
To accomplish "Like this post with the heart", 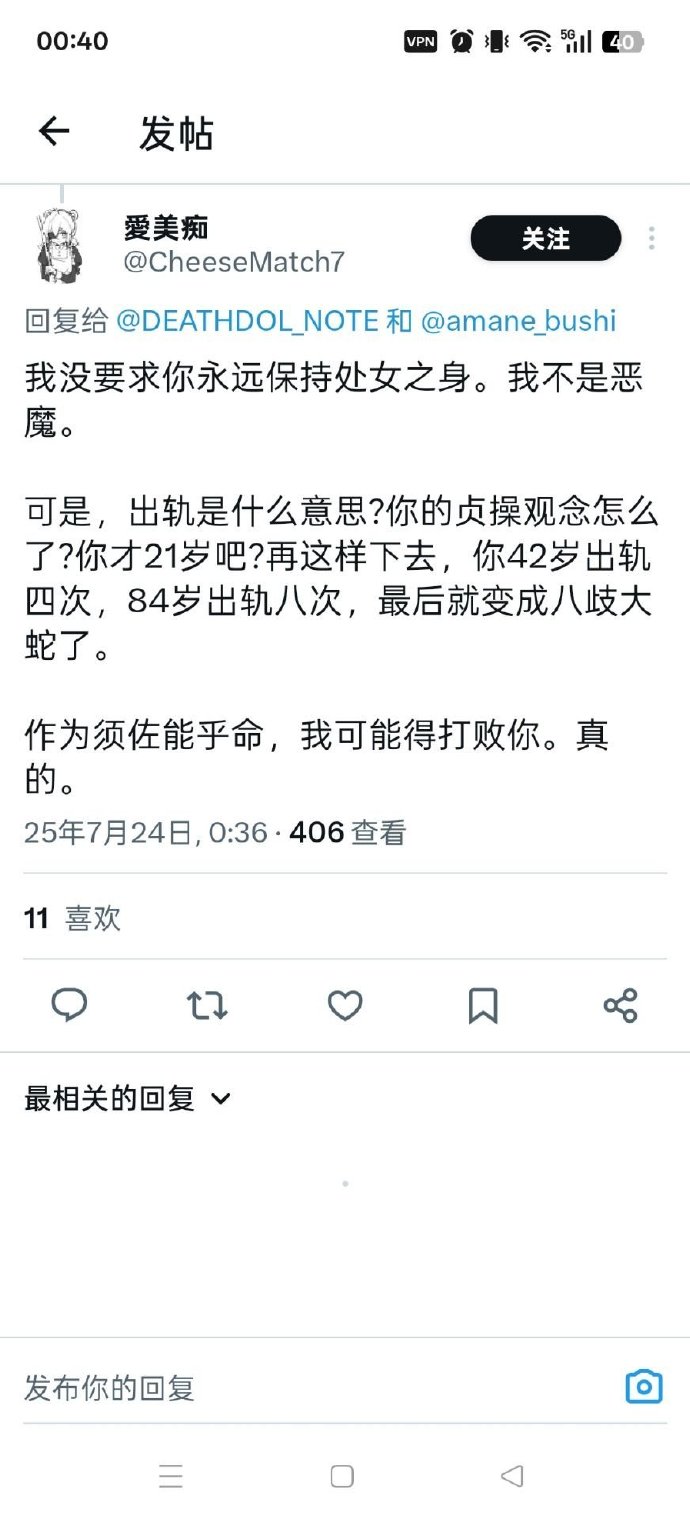I will (345, 1005).
